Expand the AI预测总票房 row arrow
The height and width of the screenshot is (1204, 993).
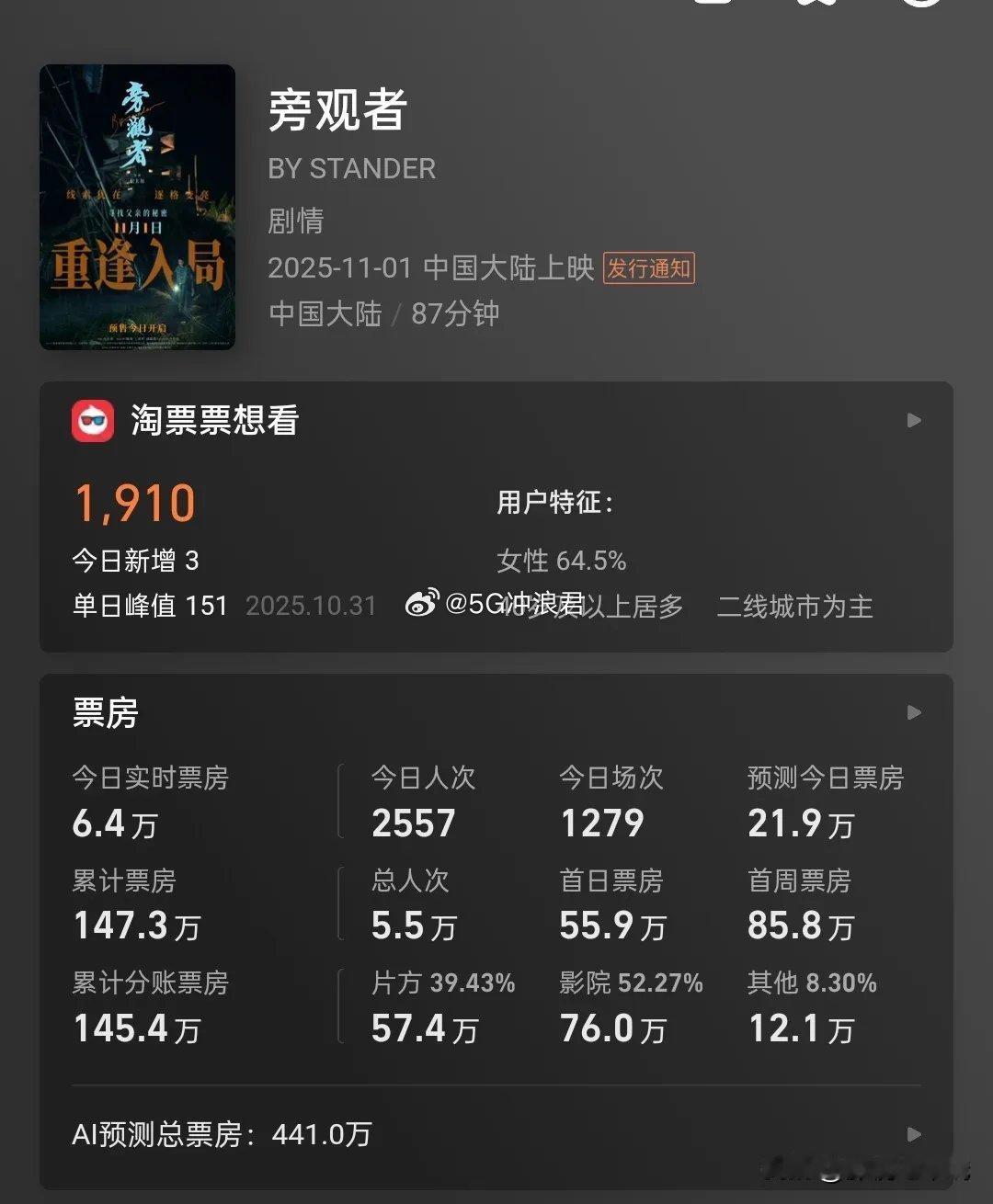point(913,1135)
